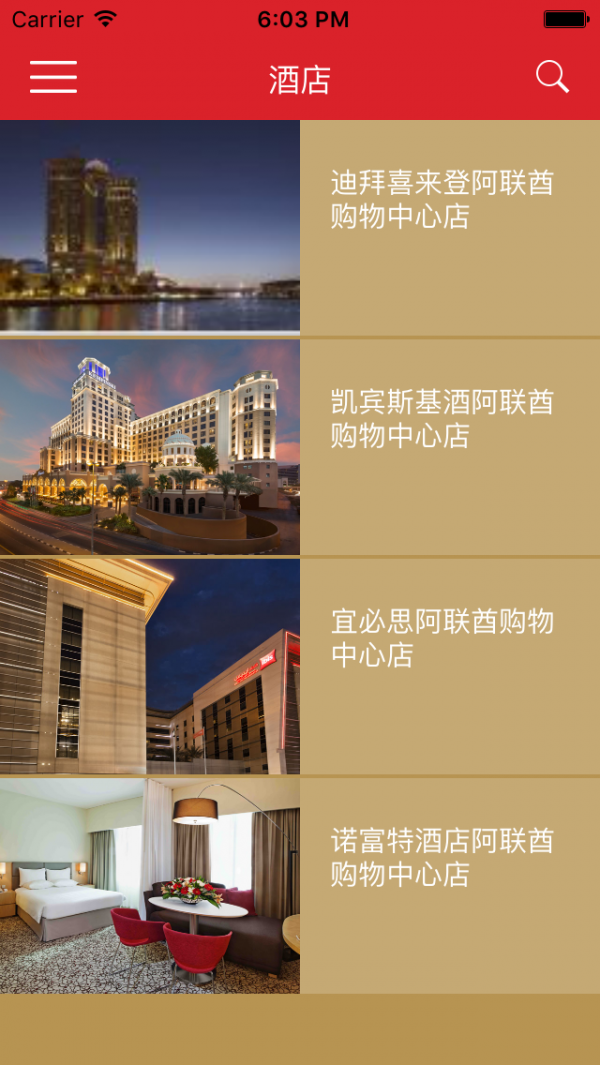Image resolution: width=600 pixels, height=1065 pixels.
Task: Select 凯宾斯基酒阿联酋购物中心店 hotel
Action: (x=442, y=419)
